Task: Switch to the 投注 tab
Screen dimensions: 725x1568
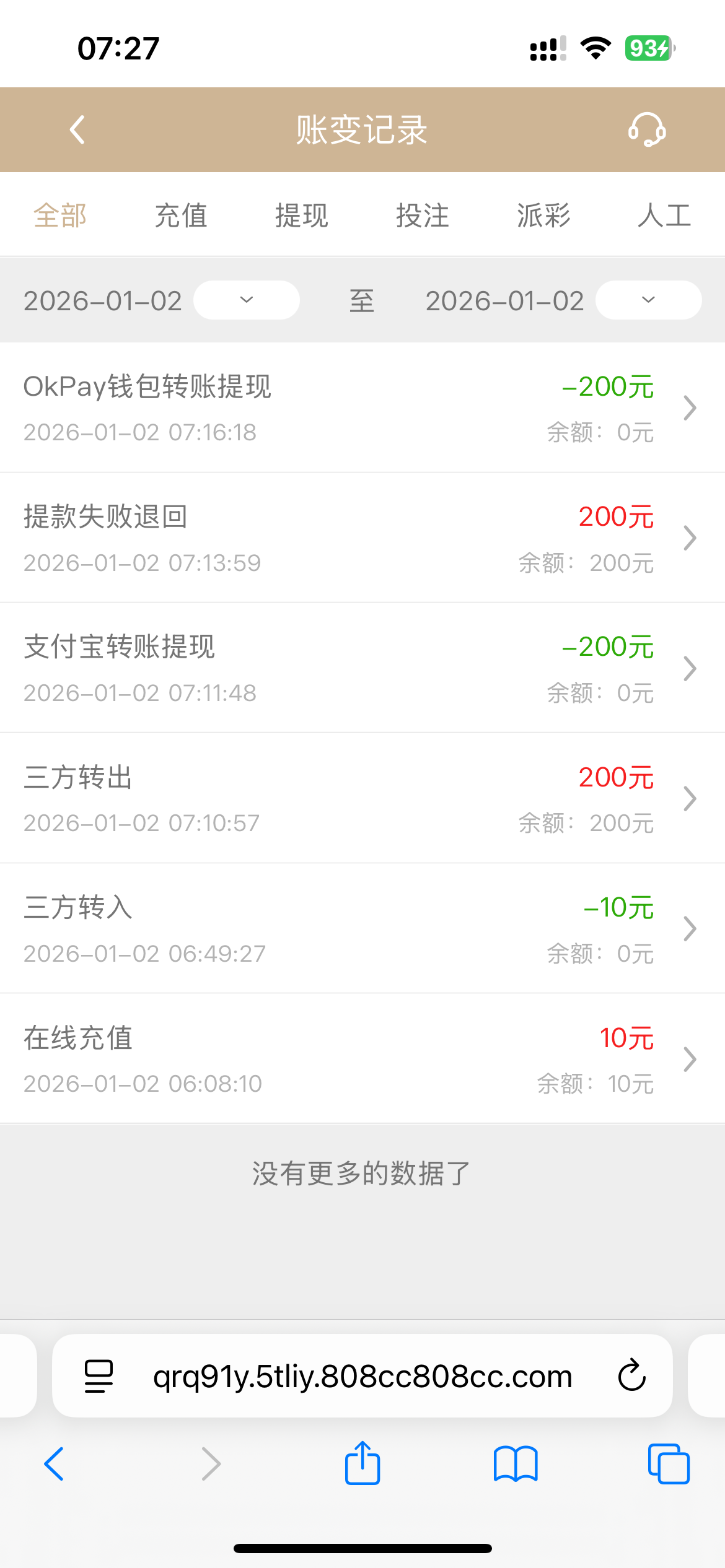Action: 423,216
